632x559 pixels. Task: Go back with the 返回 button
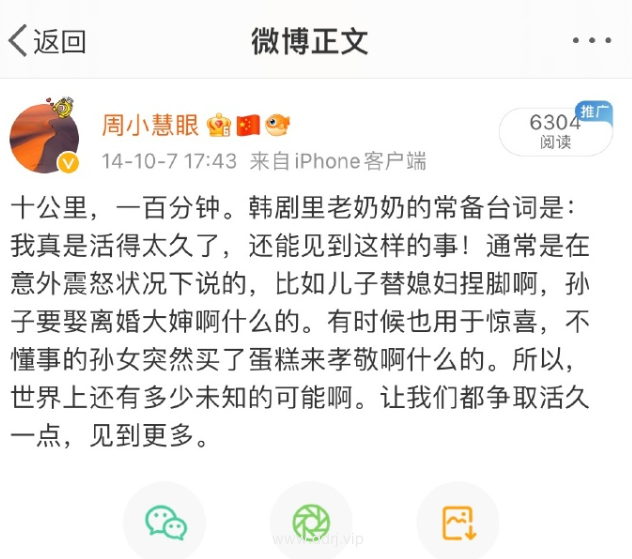[x=47, y=41]
